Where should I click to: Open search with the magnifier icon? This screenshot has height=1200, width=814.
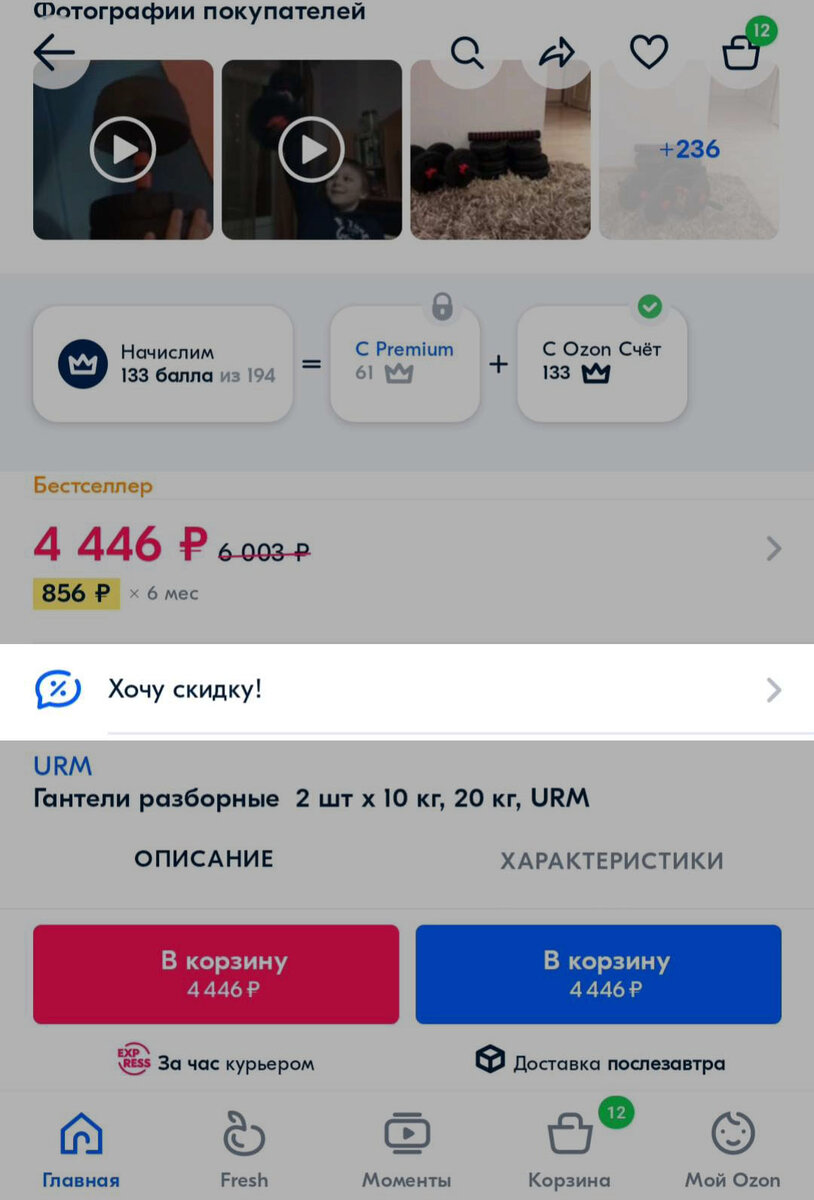[x=466, y=51]
